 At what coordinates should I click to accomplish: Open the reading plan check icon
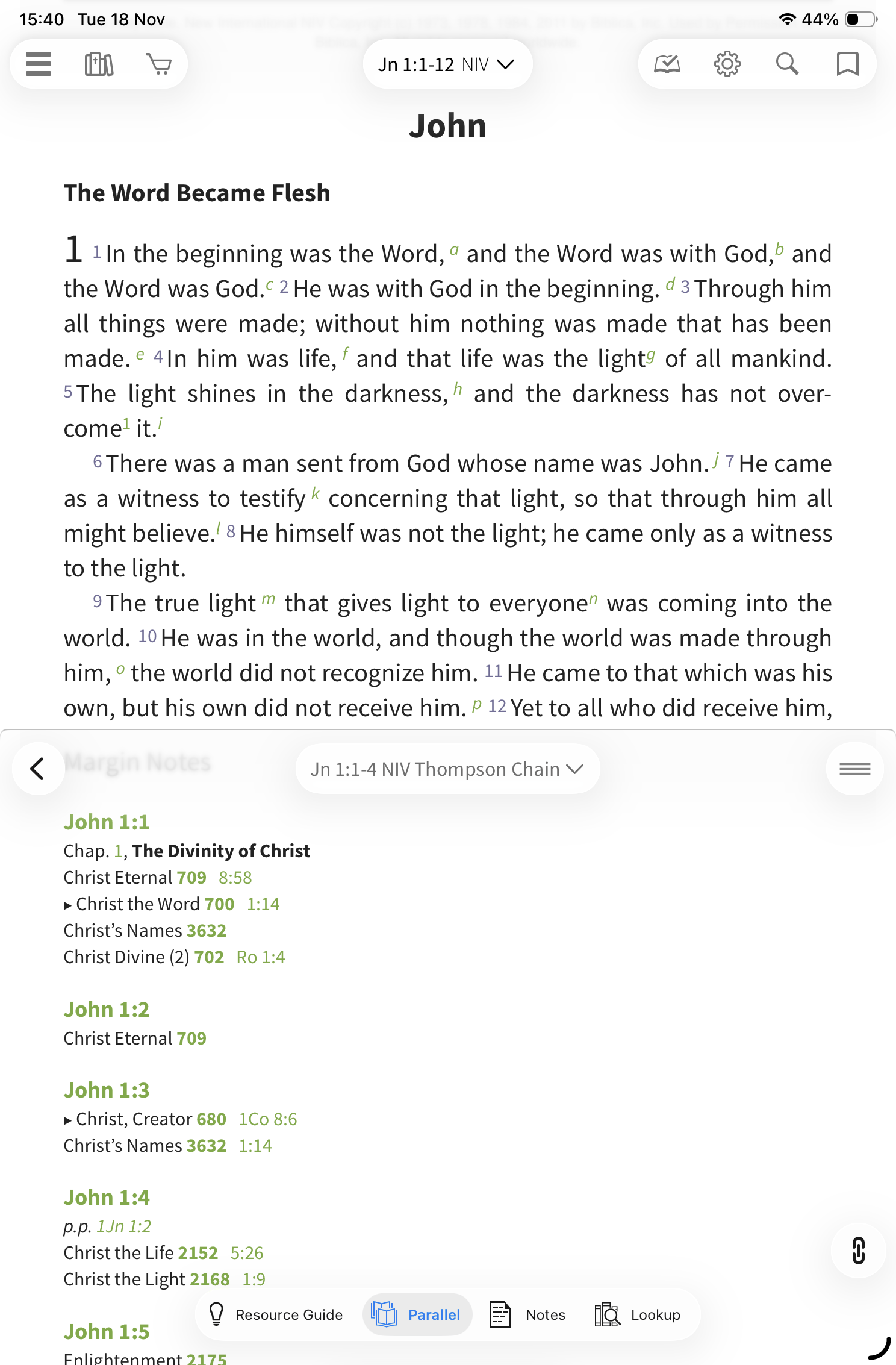pyautogui.click(x=667, y=64)
